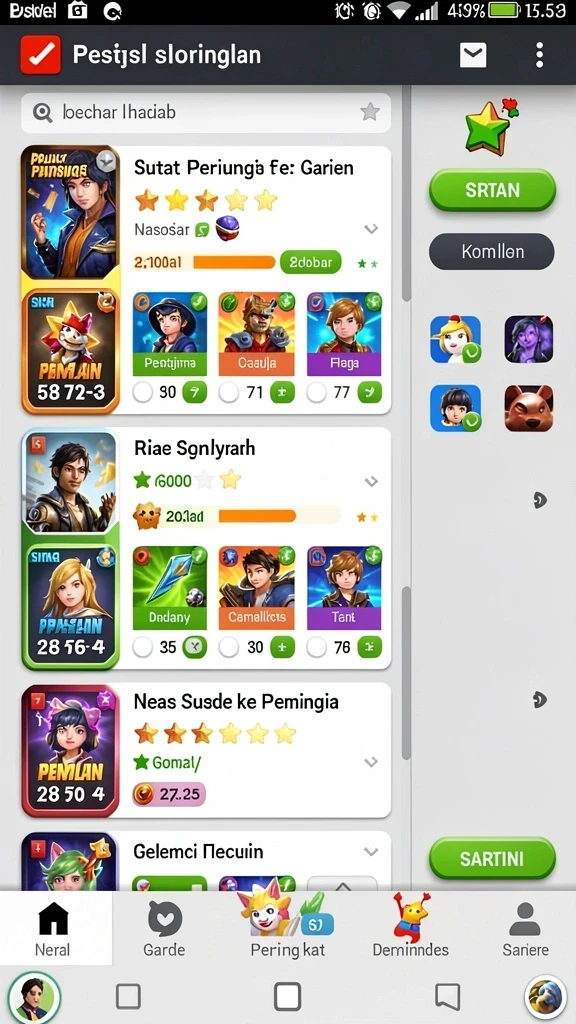Expand the Sutat Periunga card chevron
Viewport: 576px width, 1024px height.
point(371,229)
